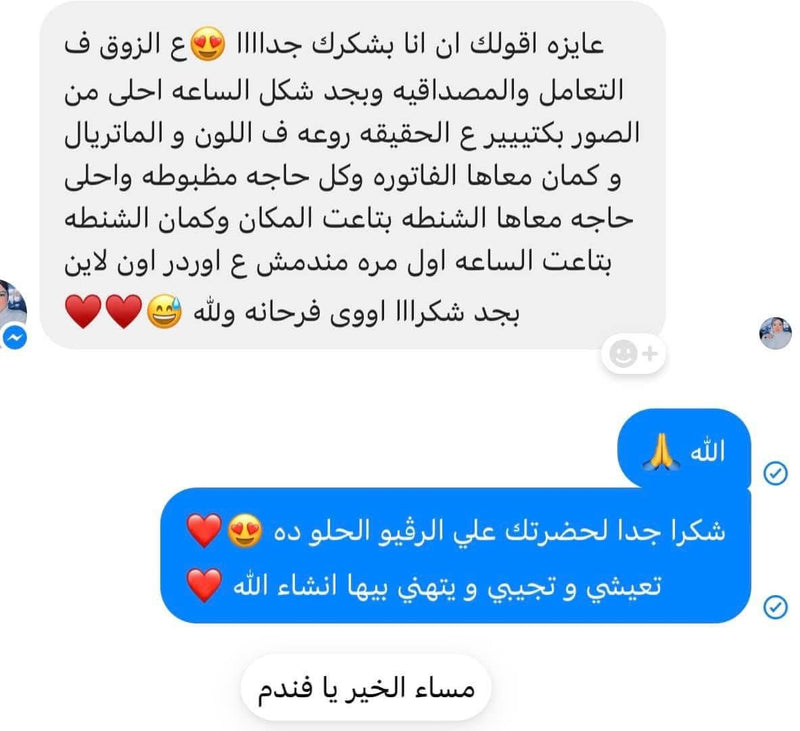Add an emoji reaction to the received message
This screenshot has width=800, height=731.
[633, 353]
